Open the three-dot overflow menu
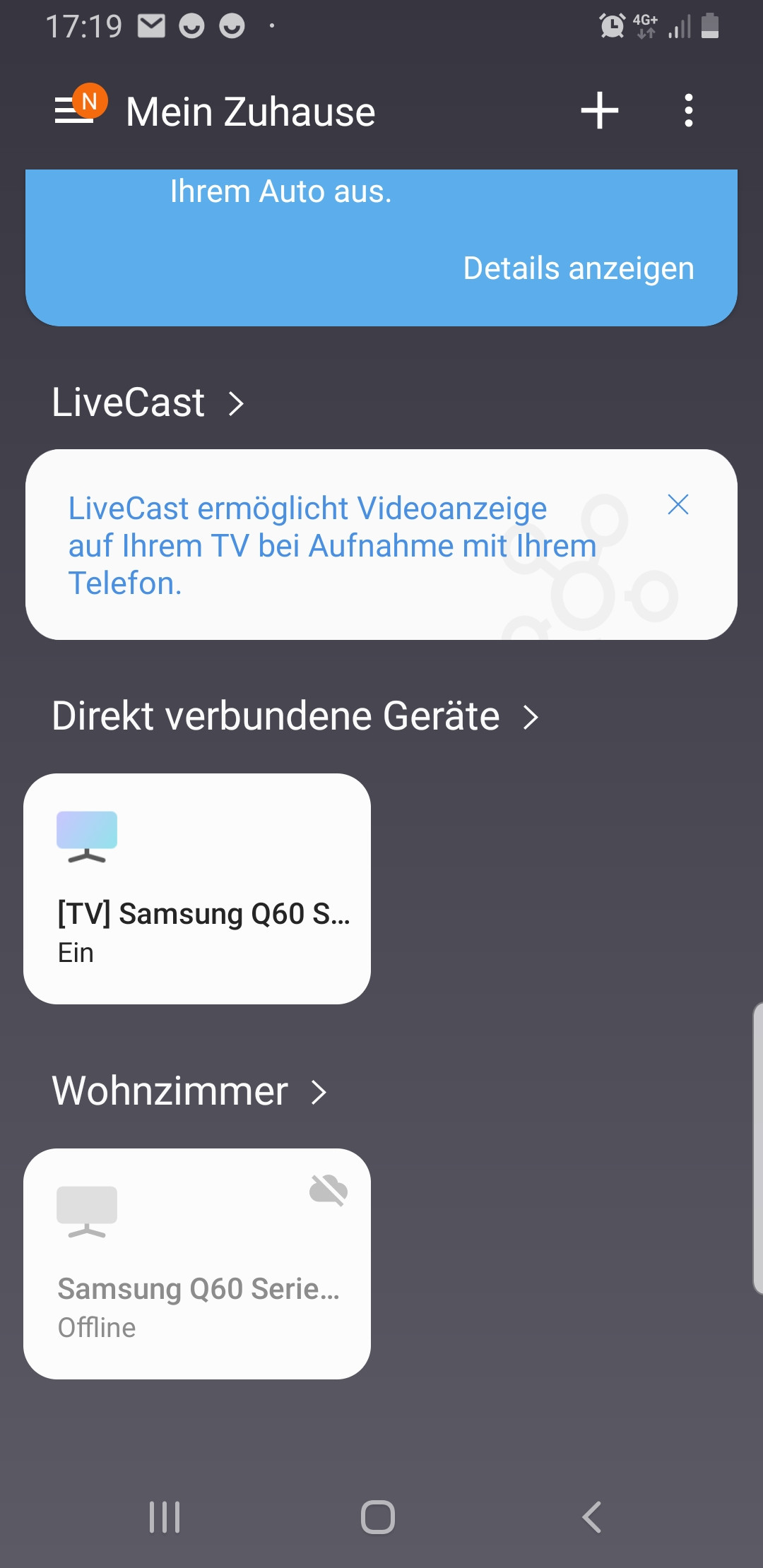The height and width of the screenshot is (1568, 763). coord(688,111)
